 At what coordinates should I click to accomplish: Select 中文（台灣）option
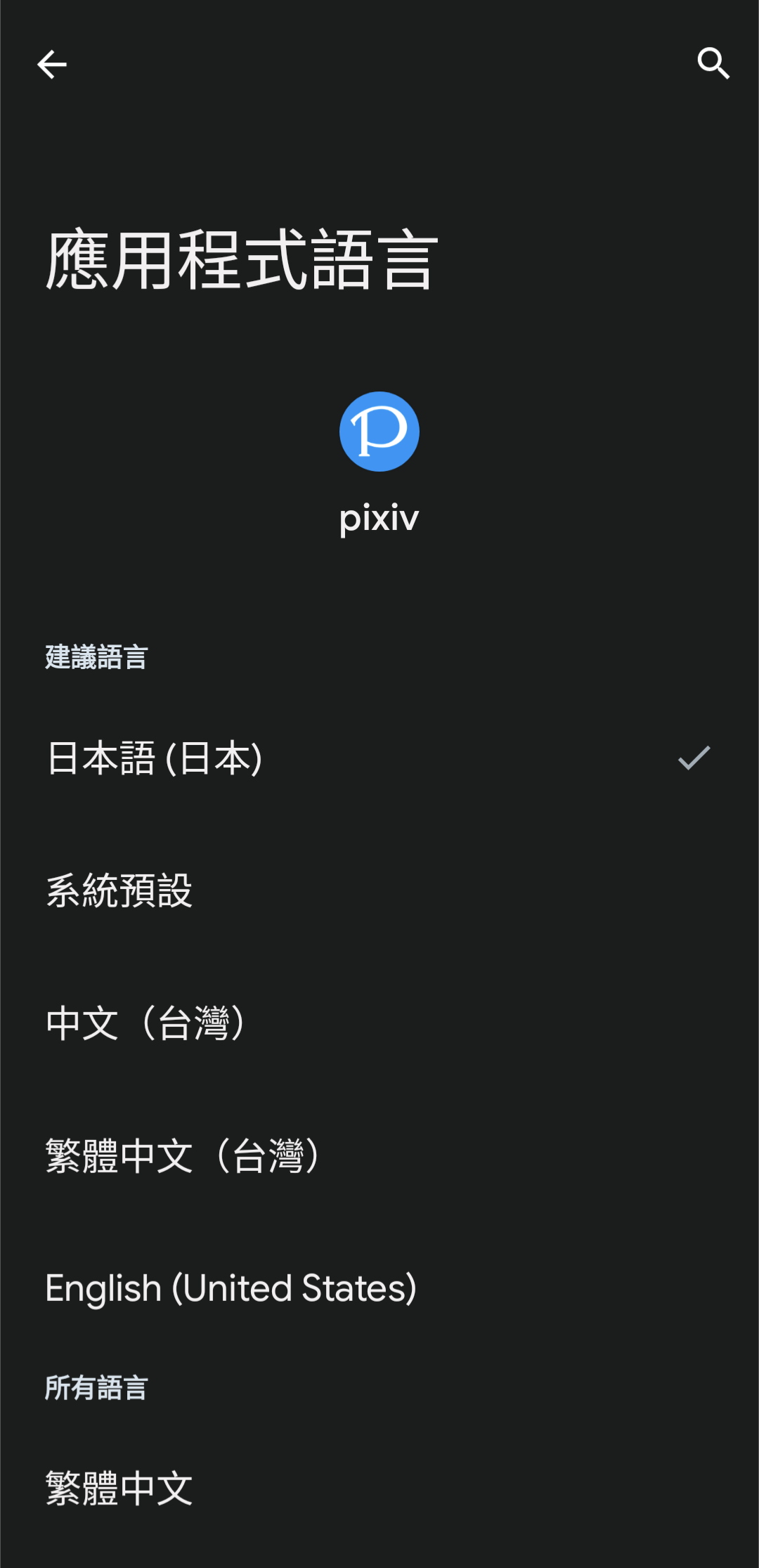pyautogui.click(x=146, y=1023)
